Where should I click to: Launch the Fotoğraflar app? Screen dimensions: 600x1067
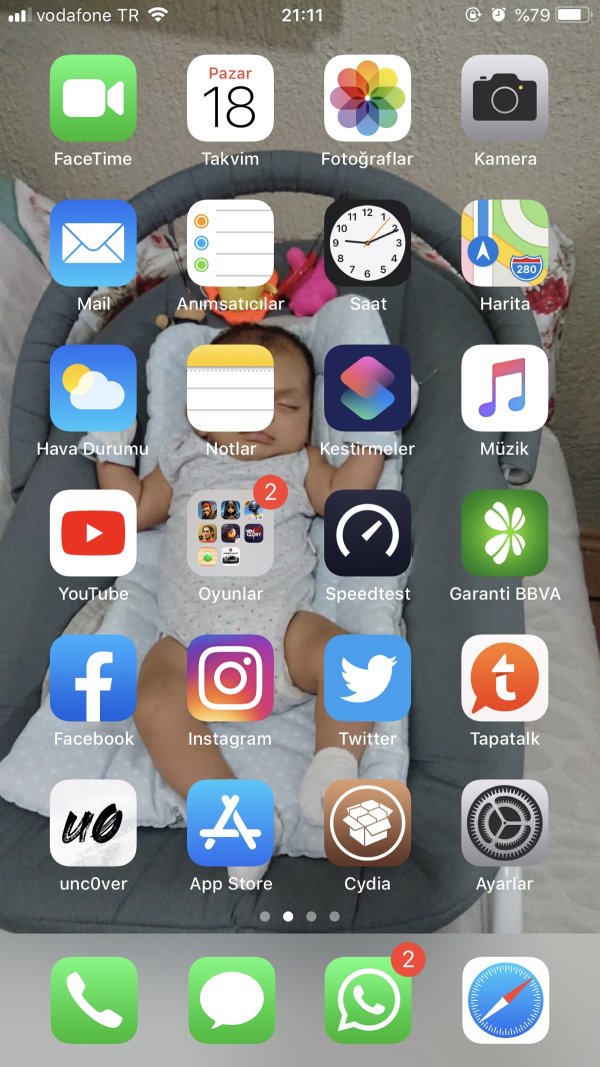(367, 98)
